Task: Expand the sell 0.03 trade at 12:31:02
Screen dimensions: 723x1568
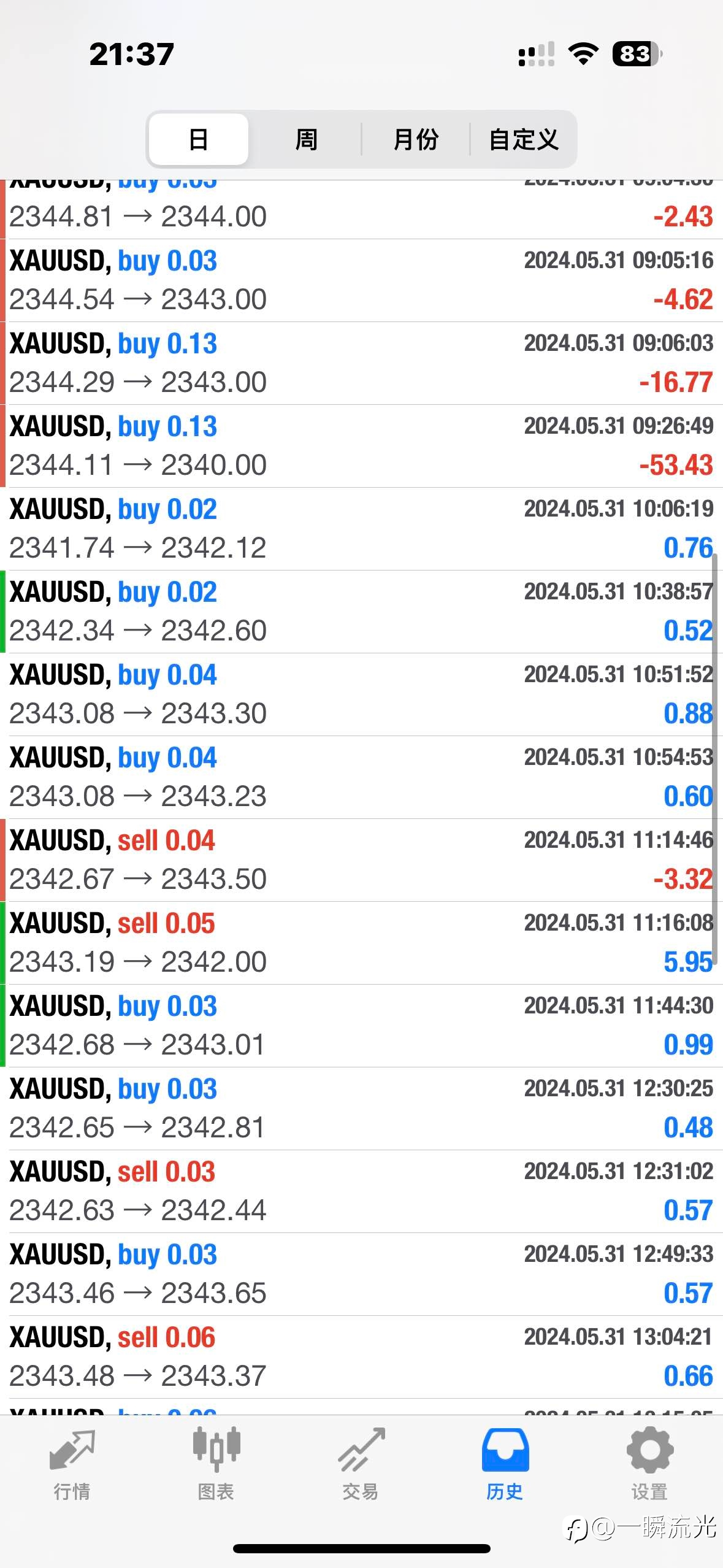Action: [361, 1191]
